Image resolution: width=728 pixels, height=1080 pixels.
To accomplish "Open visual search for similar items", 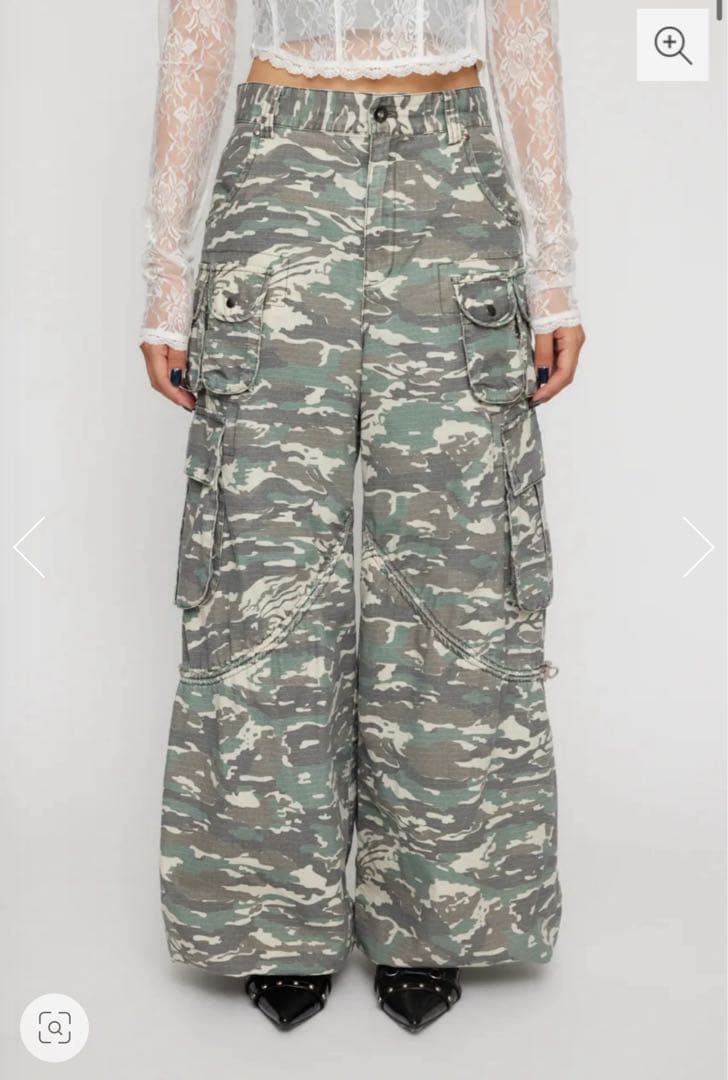I will 54,1027.
